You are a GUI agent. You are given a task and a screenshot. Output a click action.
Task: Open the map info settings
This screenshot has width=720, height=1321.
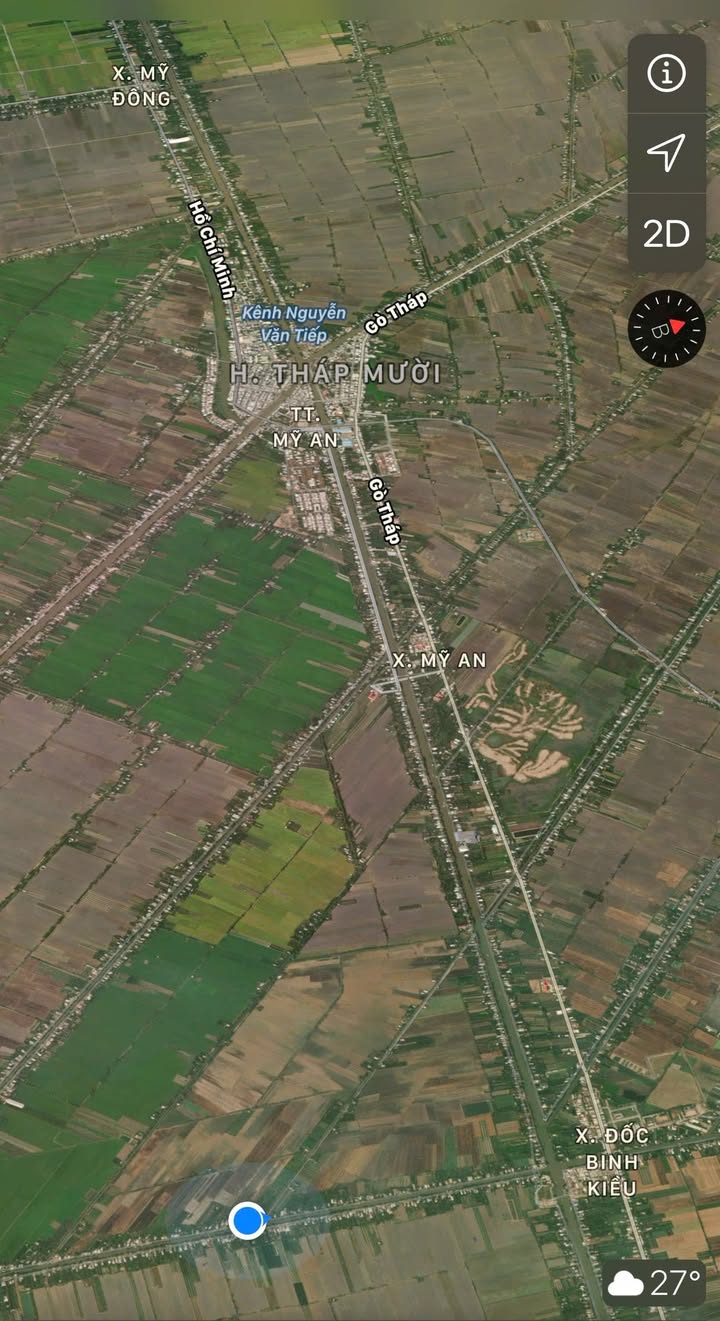(666, 74)
